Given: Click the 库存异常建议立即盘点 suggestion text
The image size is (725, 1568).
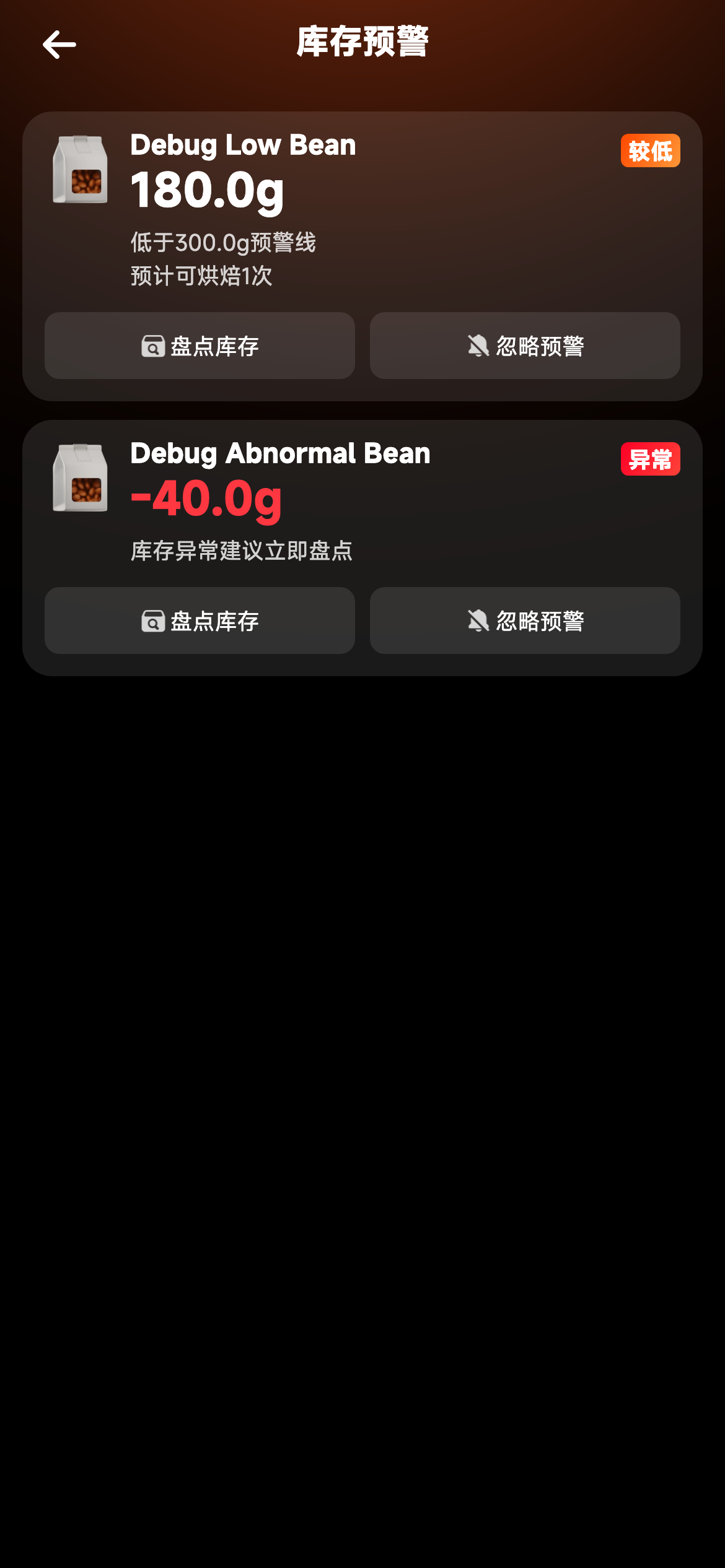Looking at the screenshot, I should [240, 550].
